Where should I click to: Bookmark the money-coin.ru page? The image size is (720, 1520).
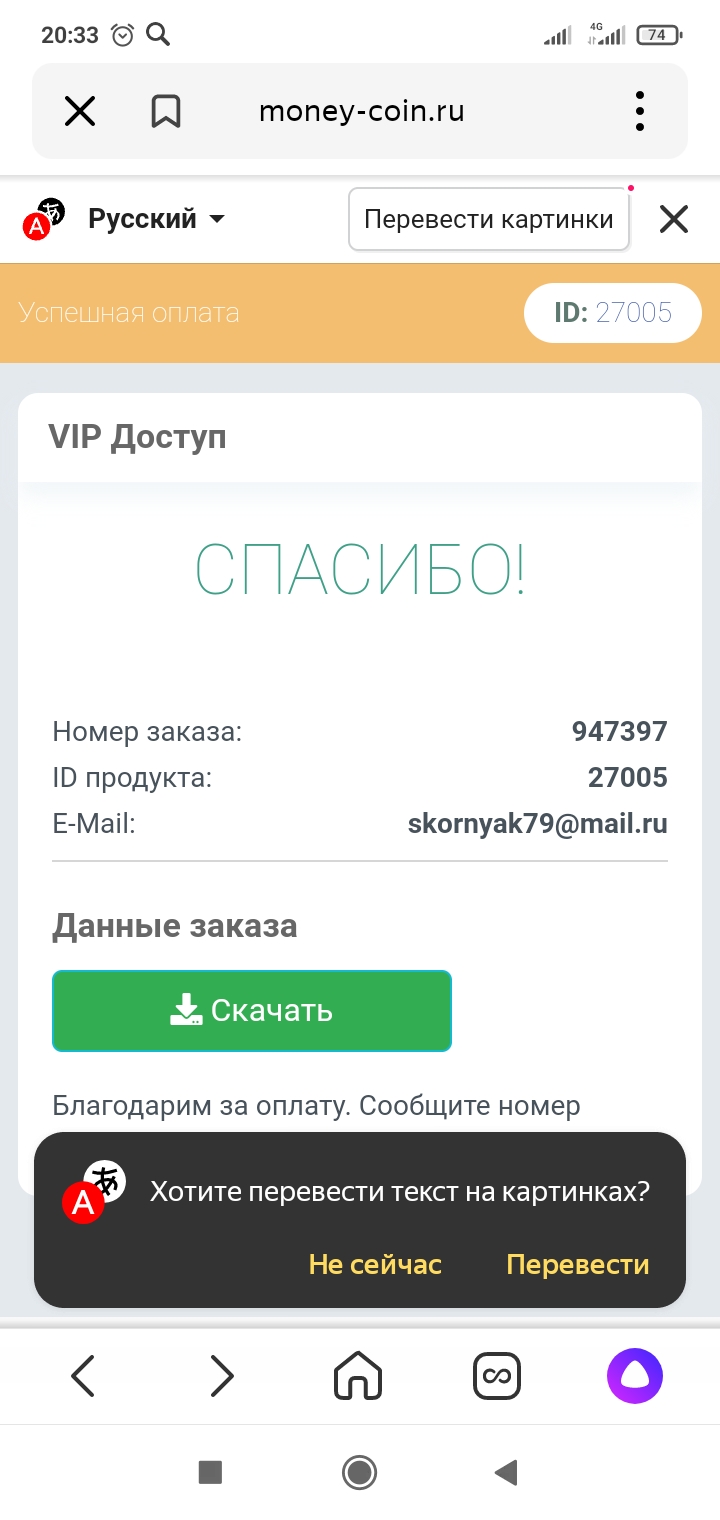[x=166, y=111]
